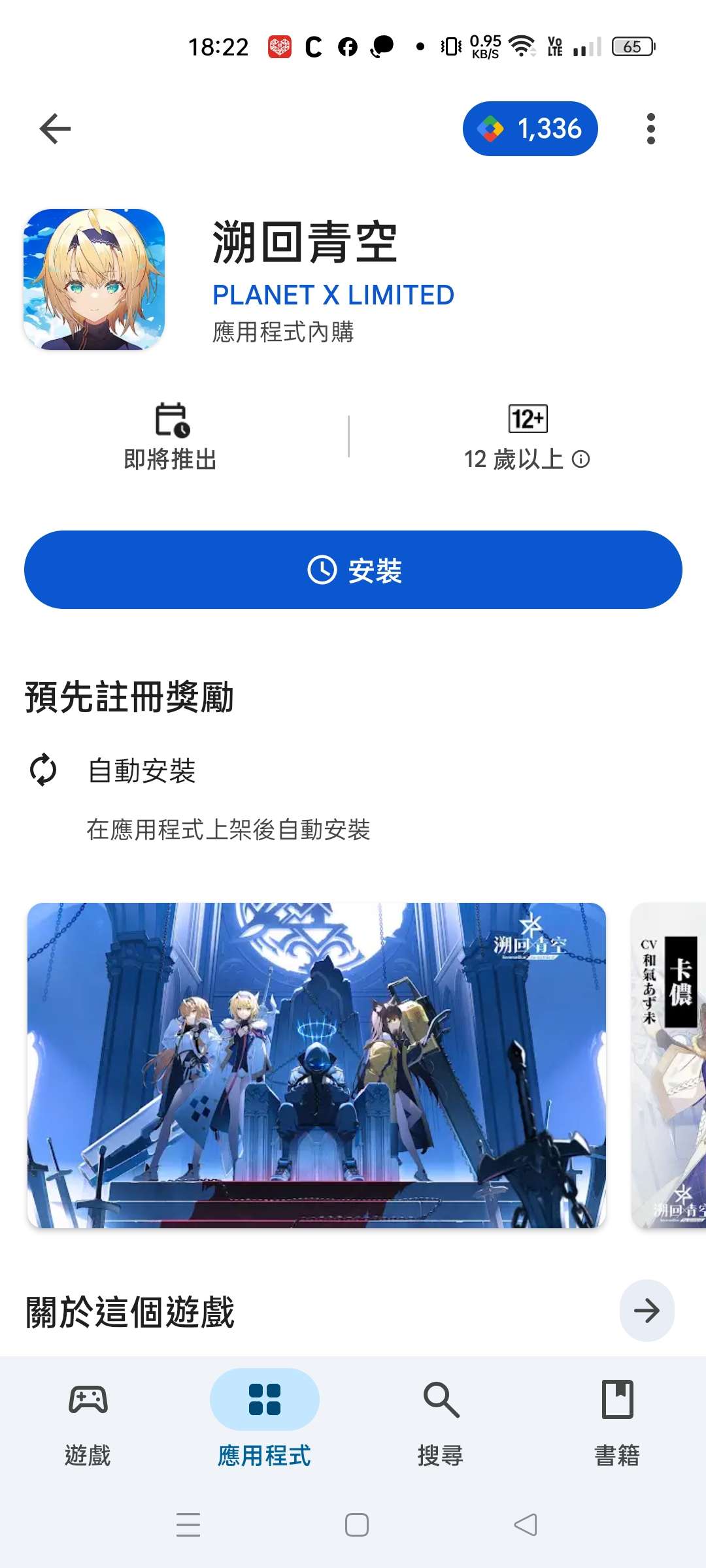Image resolution: width=706 pixels, height=1568 pixels.
Task: Tap the blue 安裝 install button
Action: pos(353,570)
